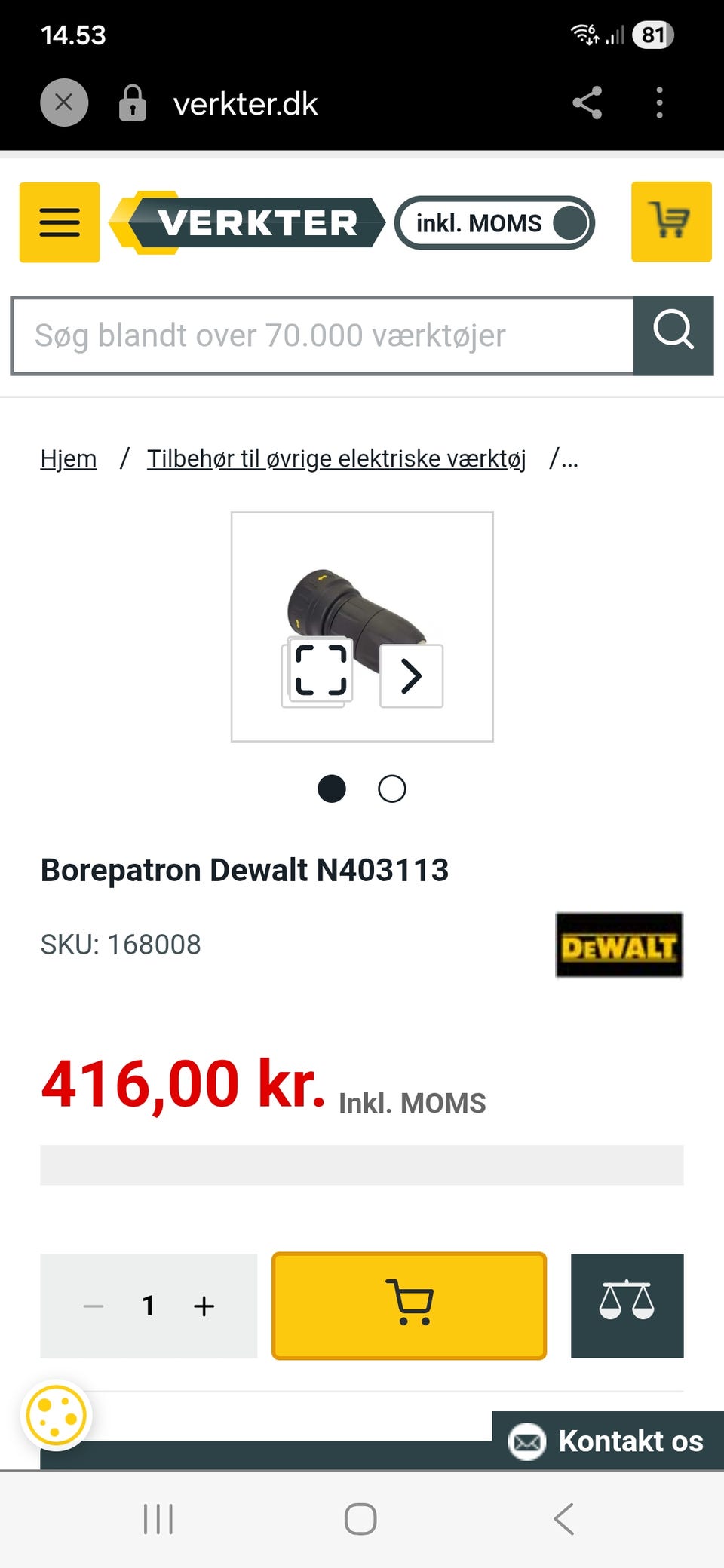Open the DeWalt brand page
724x1568 pixels.
[619, 945]
